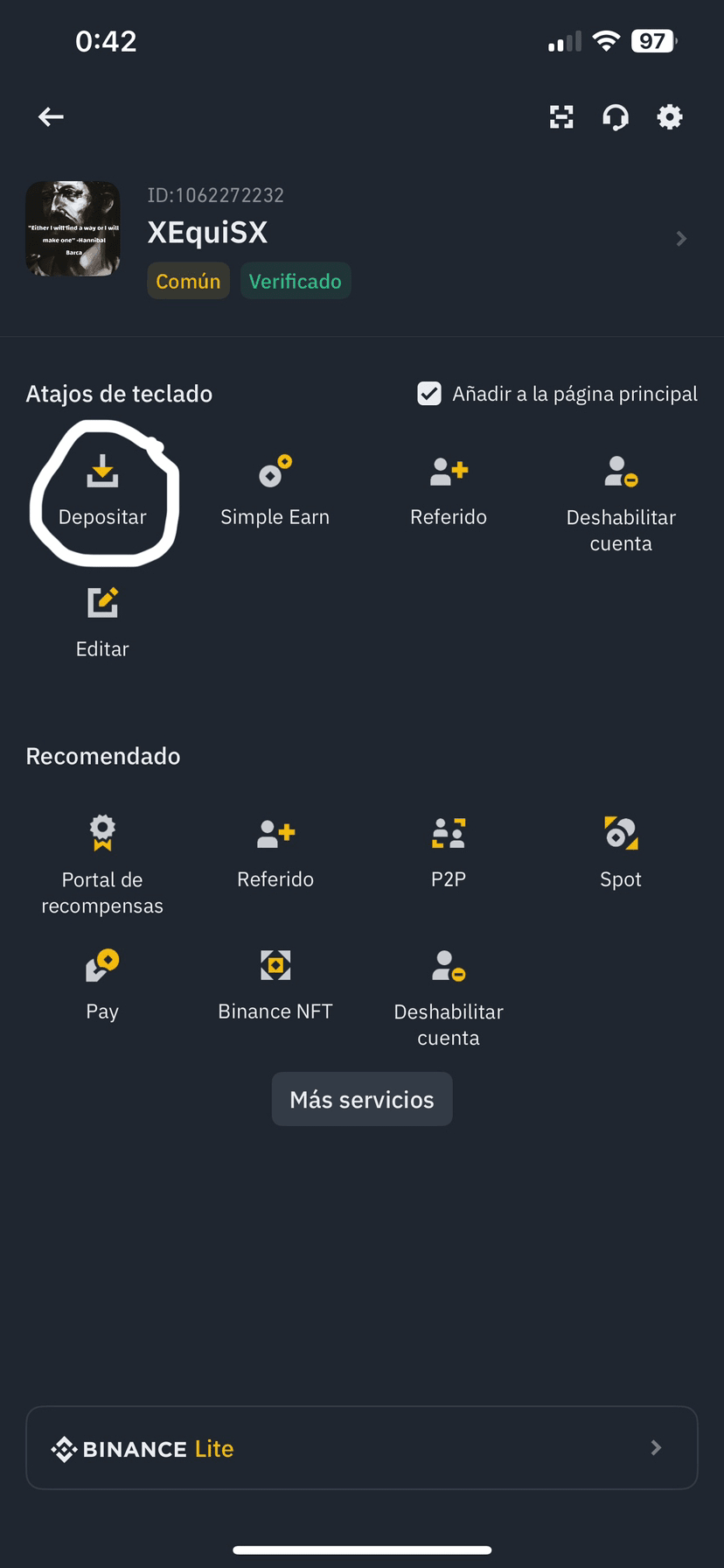Open Depositar shortcut
Viewport: 724px width, 1568px height.
(102, 490)
